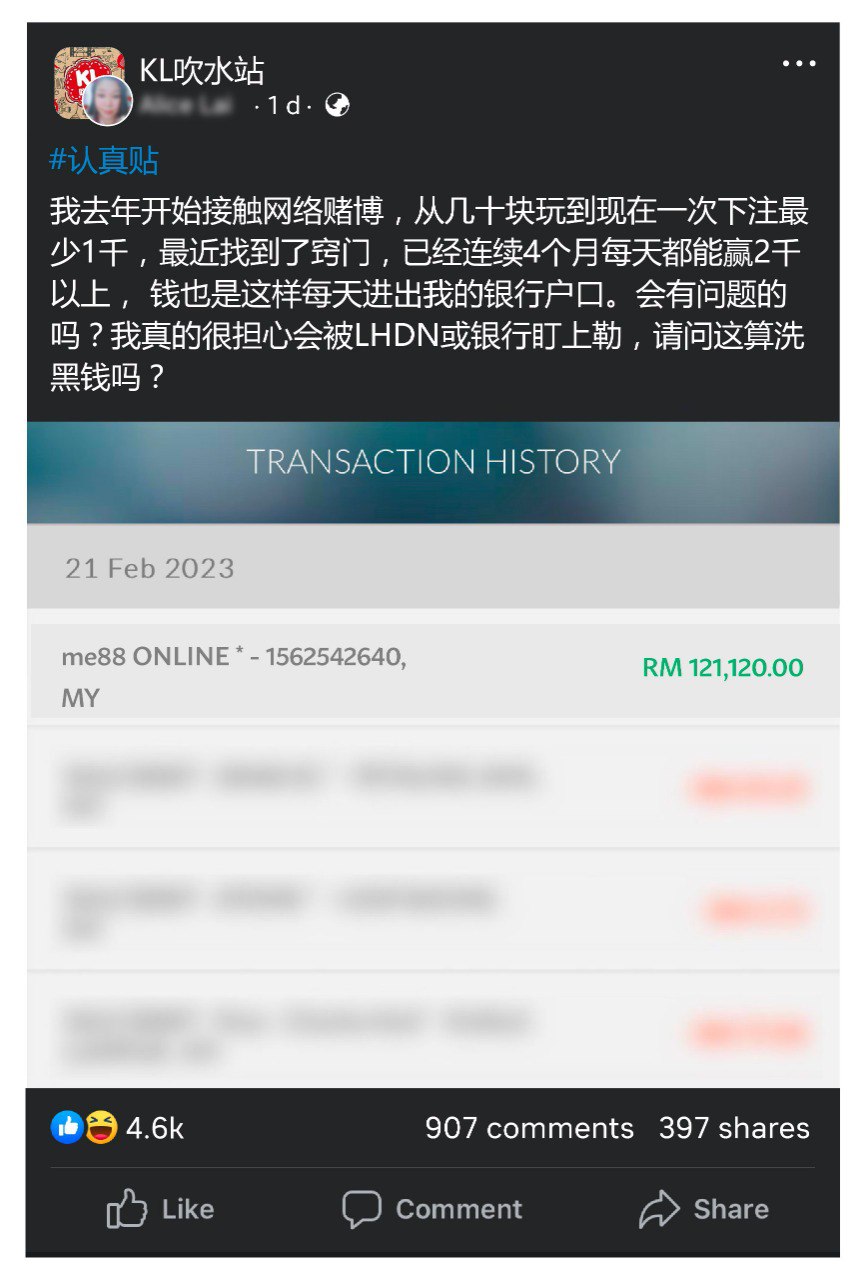This screenshot has height=1280, width=867.
Task: Tap the #认真贴 hashtag
Action: coord(104,161)
